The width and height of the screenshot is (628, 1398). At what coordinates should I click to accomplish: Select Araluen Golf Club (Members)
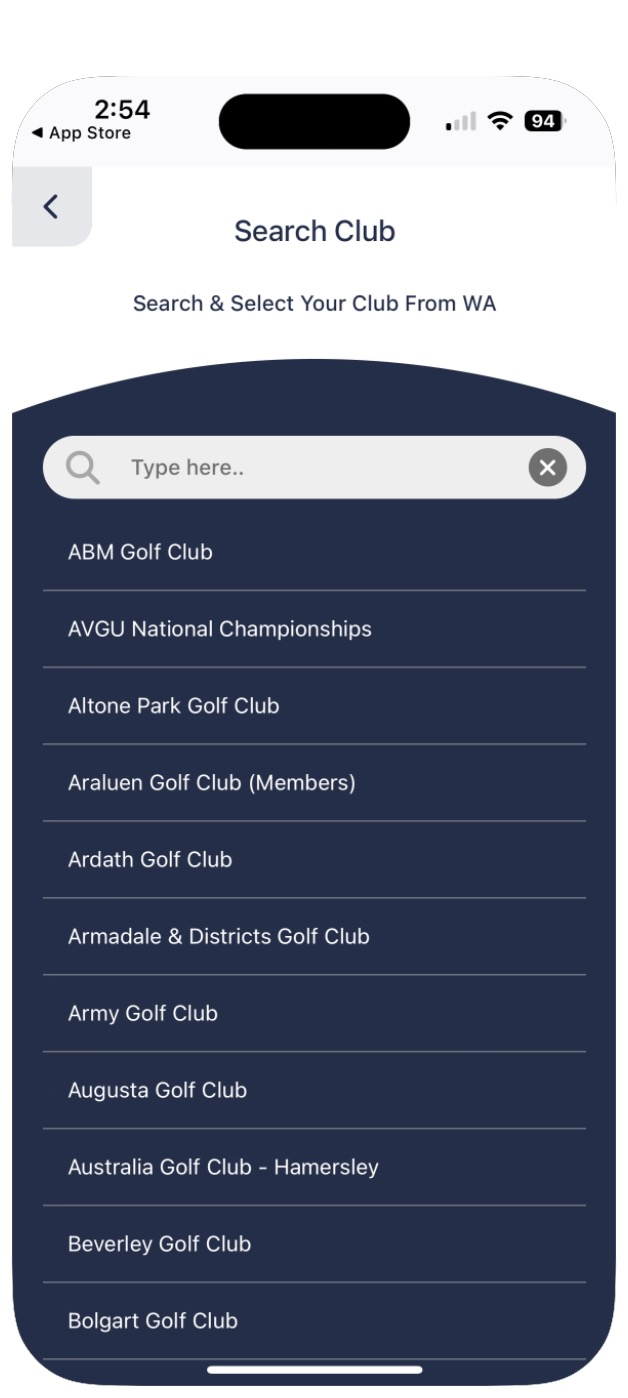click(211, 783)
